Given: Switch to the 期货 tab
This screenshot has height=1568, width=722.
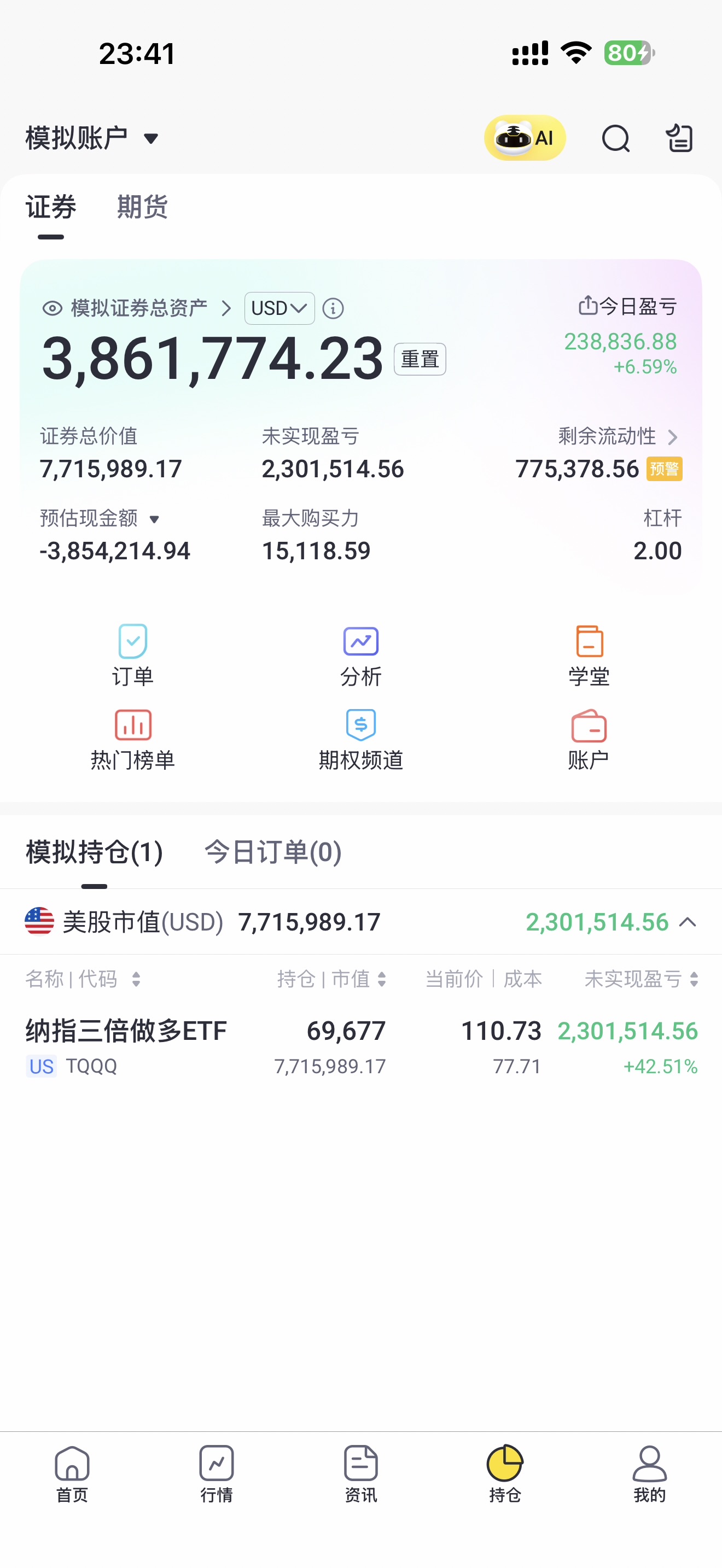Looking at the screenshot, I should click(142, 207).
